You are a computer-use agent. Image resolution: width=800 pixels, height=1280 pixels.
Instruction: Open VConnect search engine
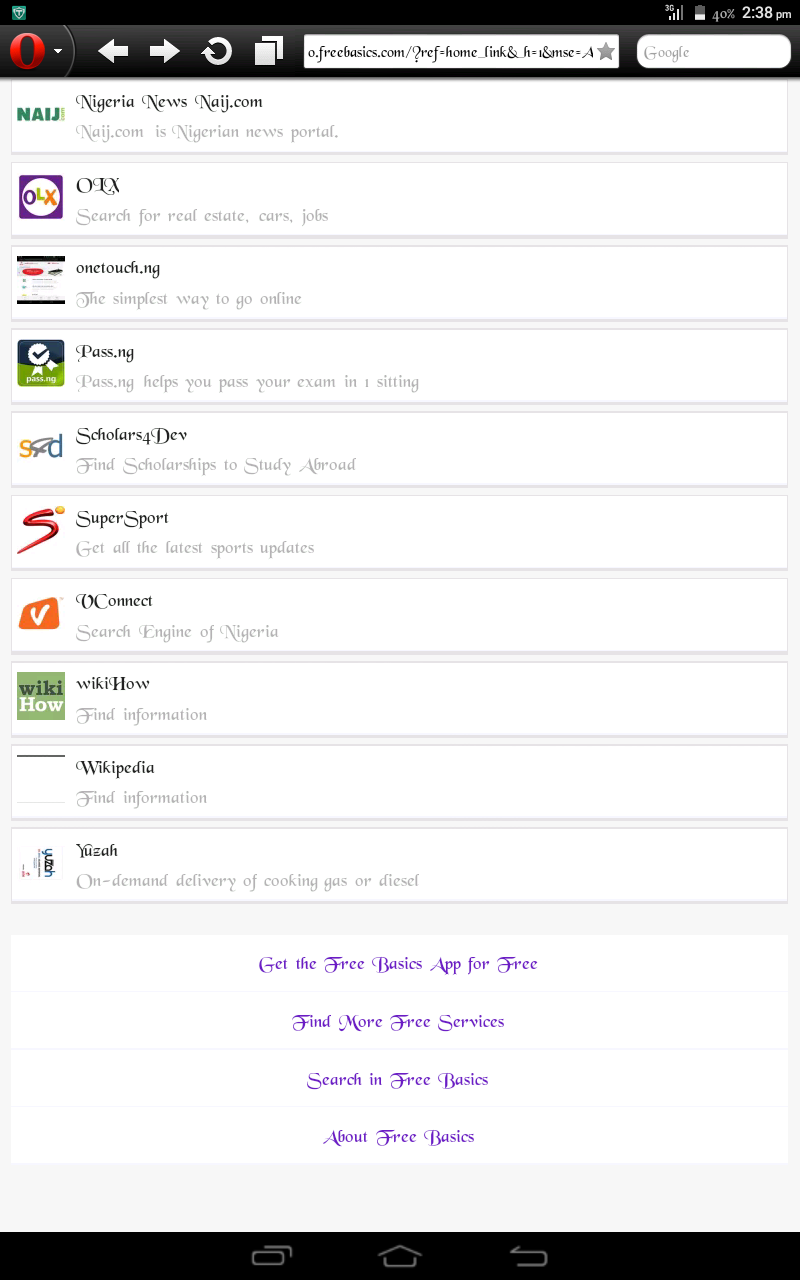400,615
